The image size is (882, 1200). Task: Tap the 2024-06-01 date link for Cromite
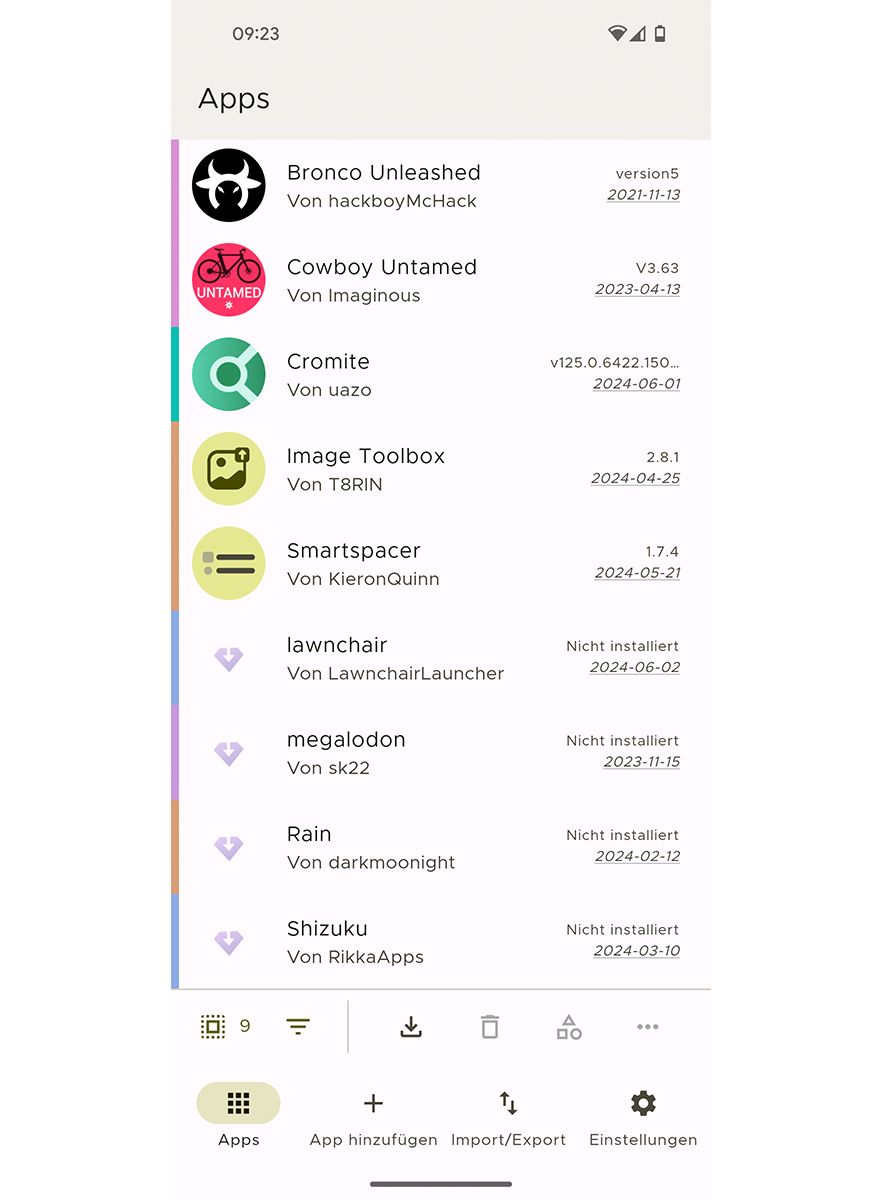click(637, 384)
